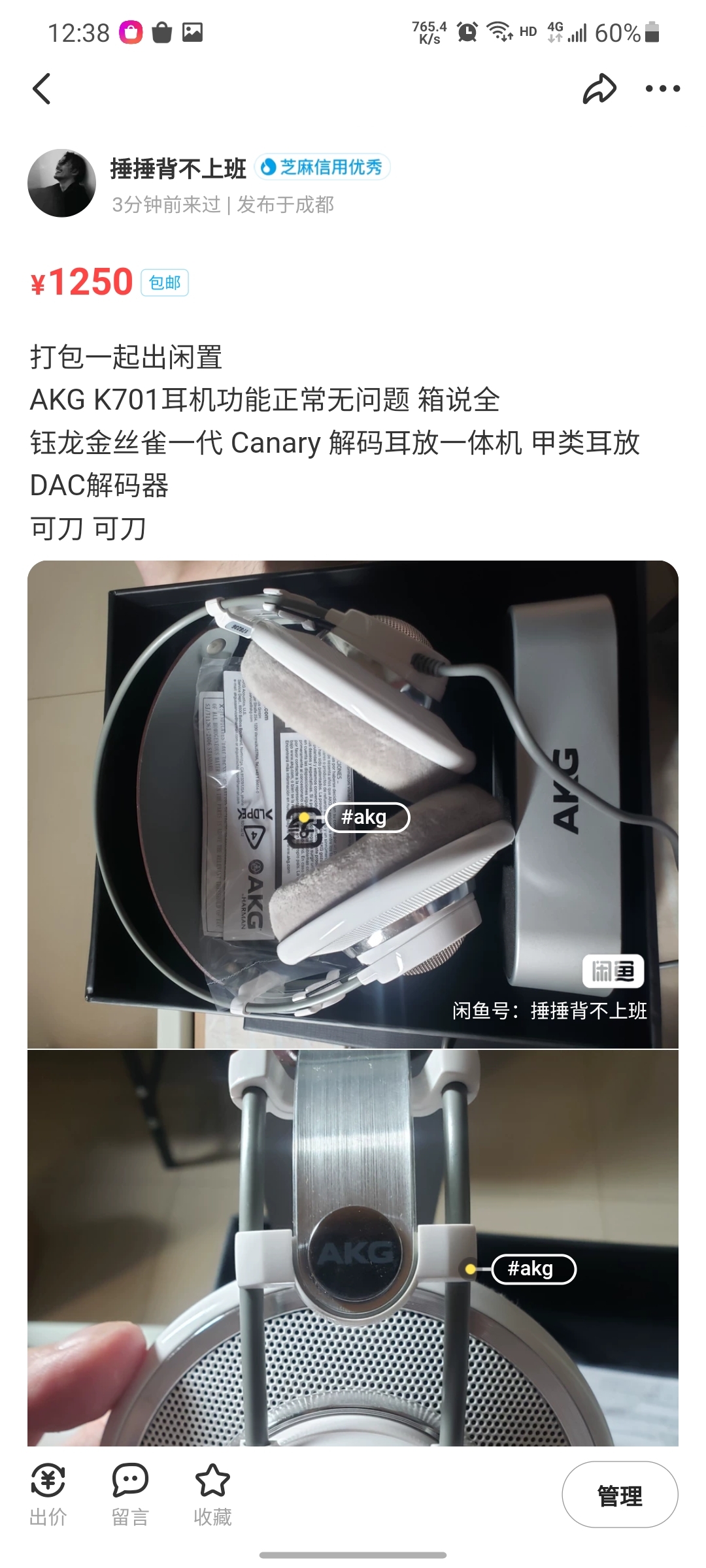Screen dimensions: 706x1568
Task: Open seller profile 捶捶背不上班
Action: coord(178,169)
